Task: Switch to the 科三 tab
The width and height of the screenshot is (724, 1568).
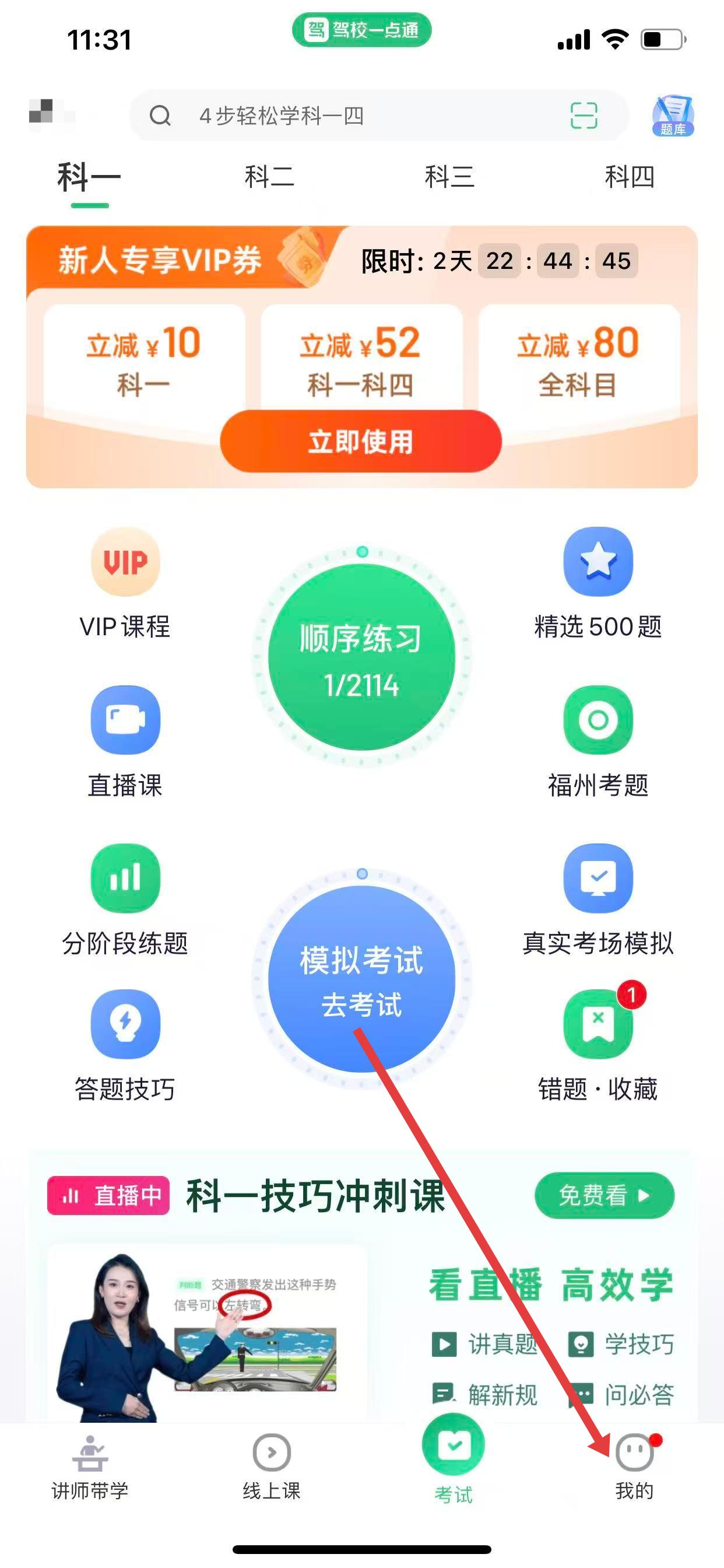Action: [x=449, y=178]
